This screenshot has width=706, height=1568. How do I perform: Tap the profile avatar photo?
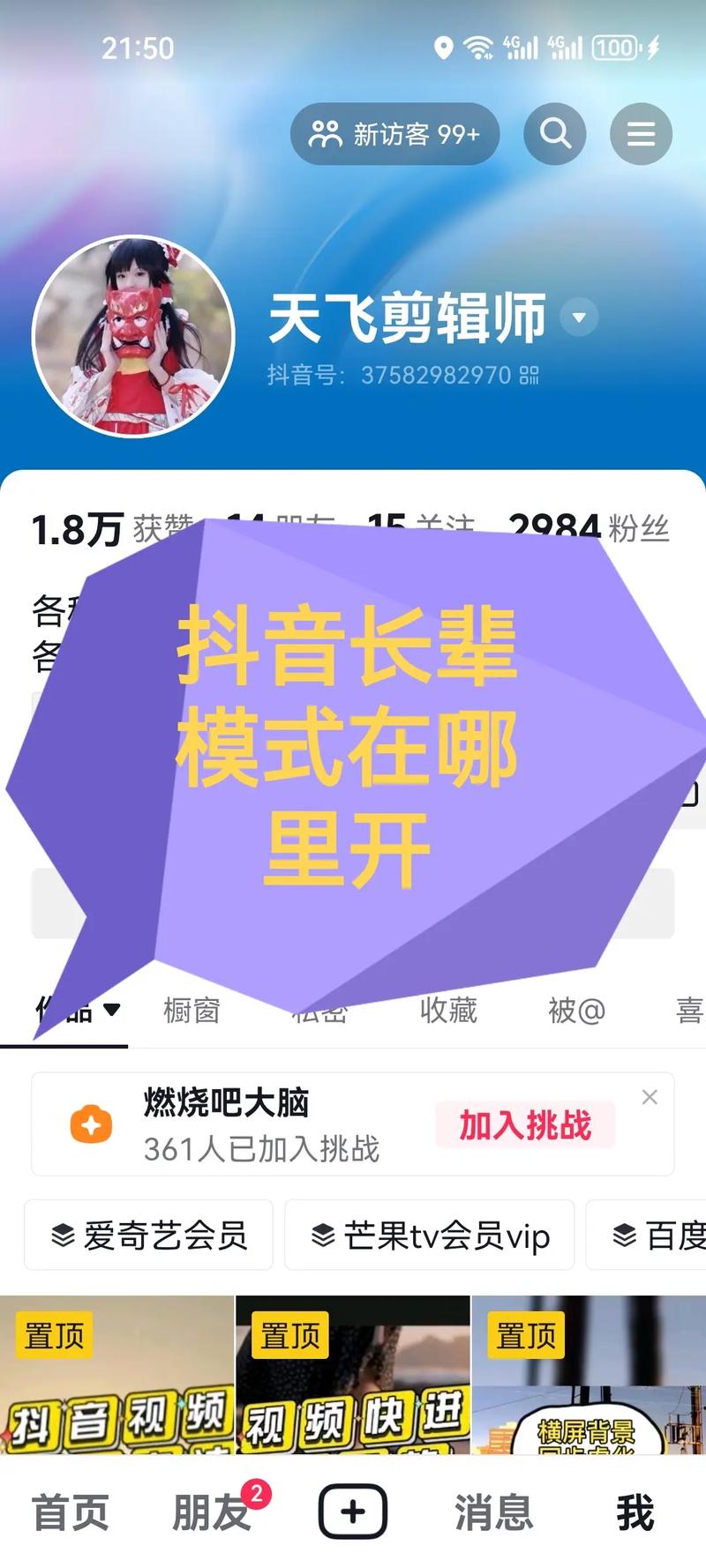tap(137, 335)
